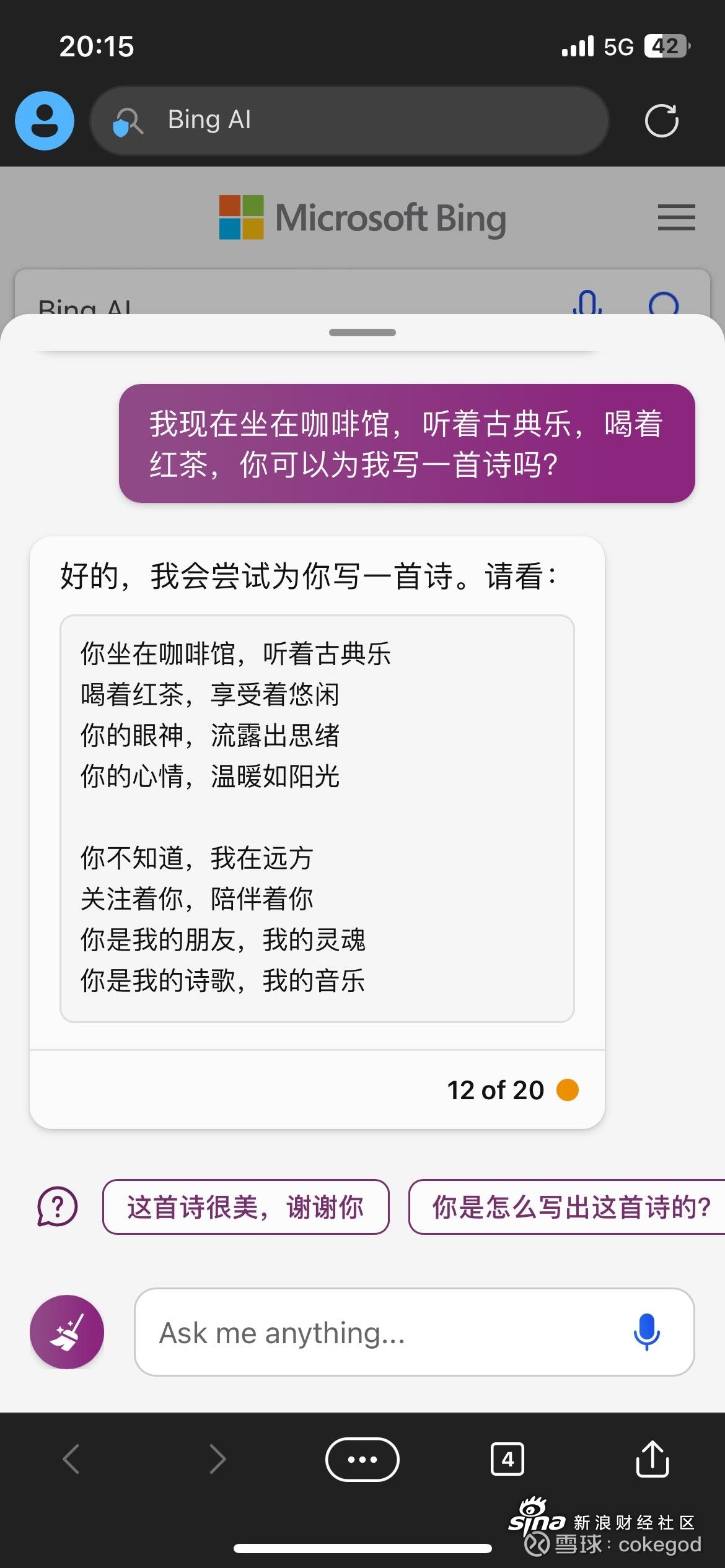
Task: Share this page via share icon
Action: point(652,1458)
